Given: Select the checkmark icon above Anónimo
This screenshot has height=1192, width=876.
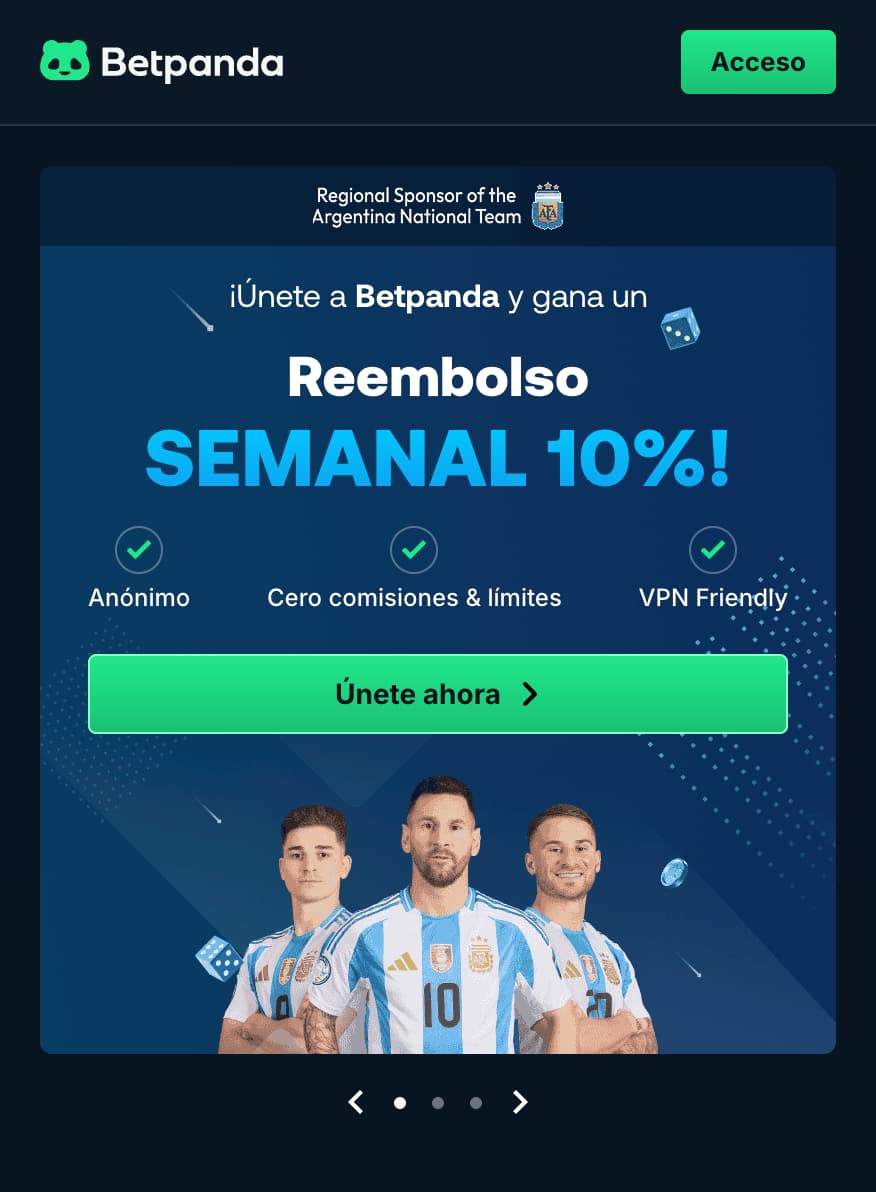Looking at the screenshot, I should [x=139, y=550].
